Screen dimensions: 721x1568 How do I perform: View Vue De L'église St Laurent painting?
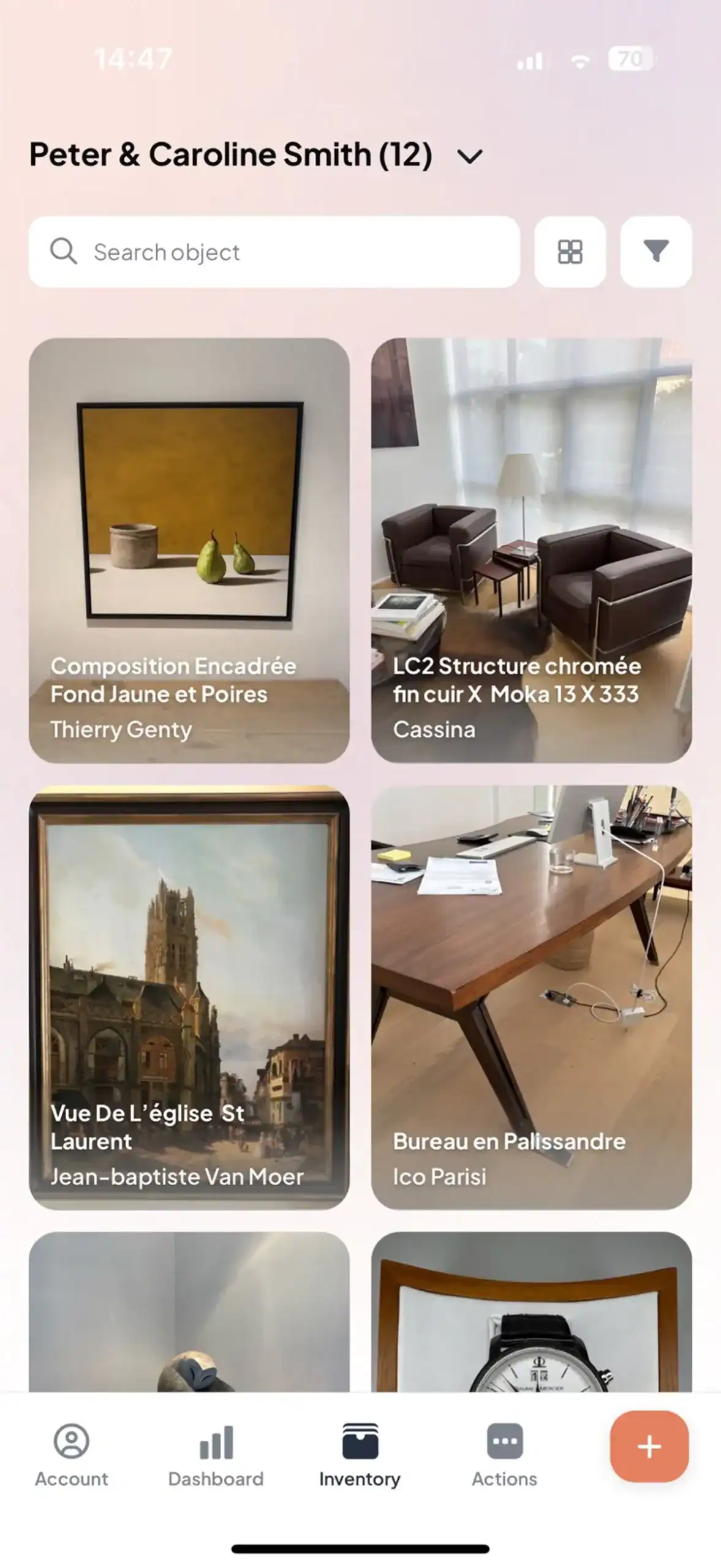[189, 997]
